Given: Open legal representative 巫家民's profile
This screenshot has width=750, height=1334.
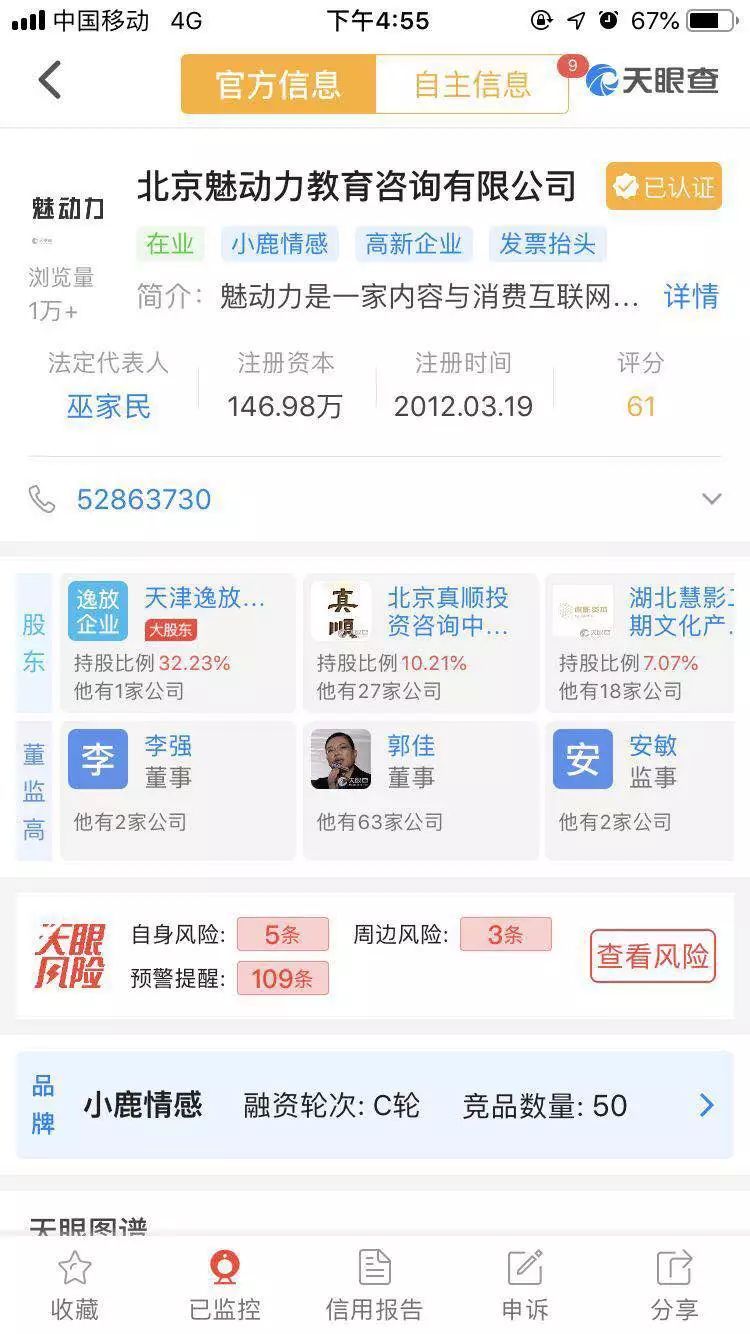Looking at the screenshot, I should pos(109,406).
